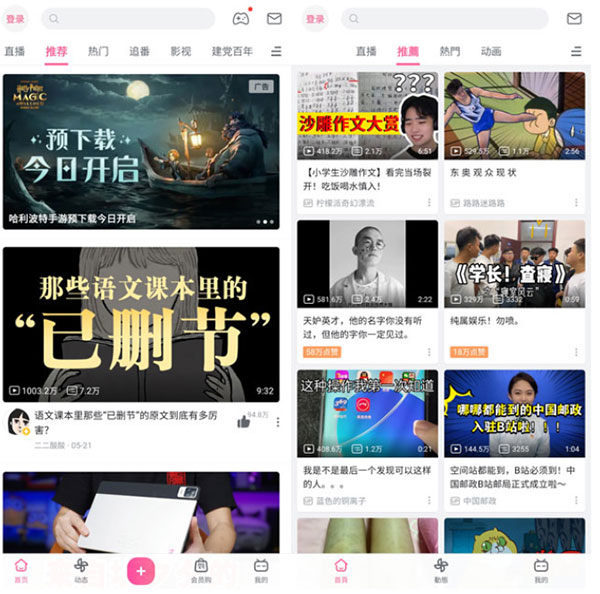600x594 pixels.
Task: Open the 天妒英才 video card
Action: pyautogui.click(x=367, y=264)
